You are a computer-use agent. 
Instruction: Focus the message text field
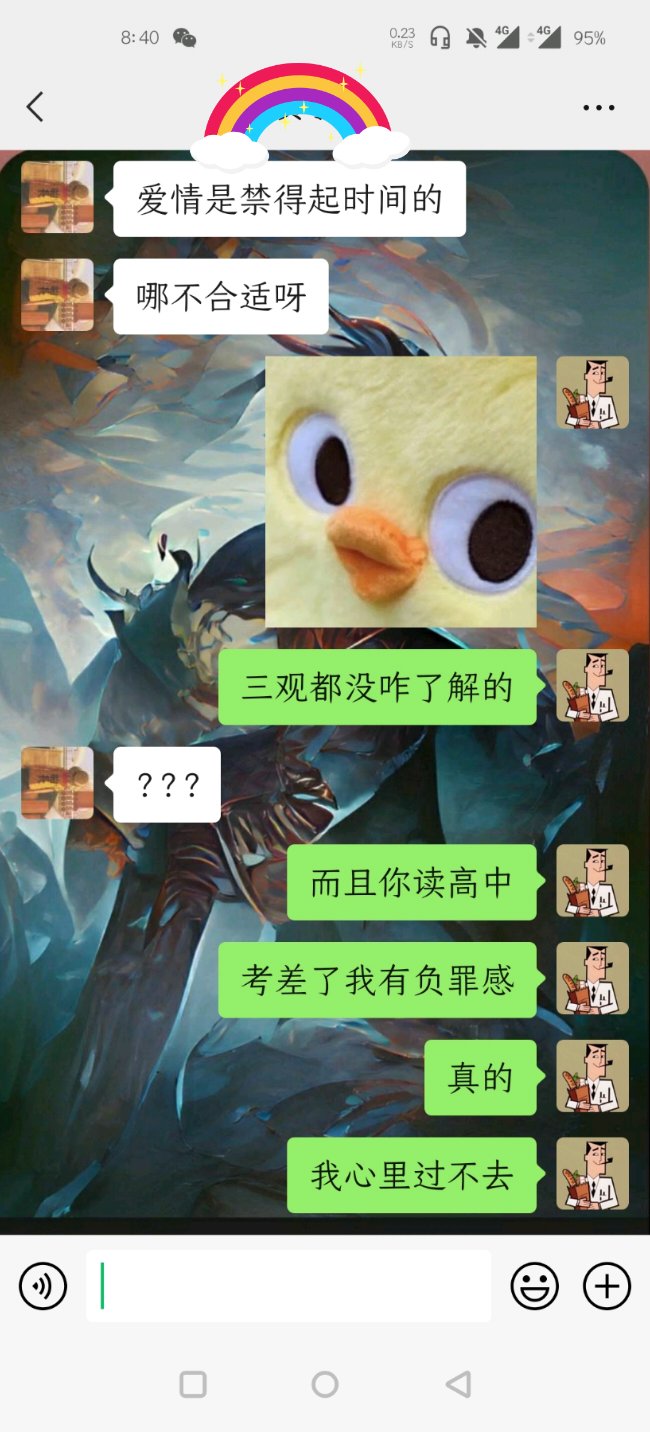click(288, 1286)
